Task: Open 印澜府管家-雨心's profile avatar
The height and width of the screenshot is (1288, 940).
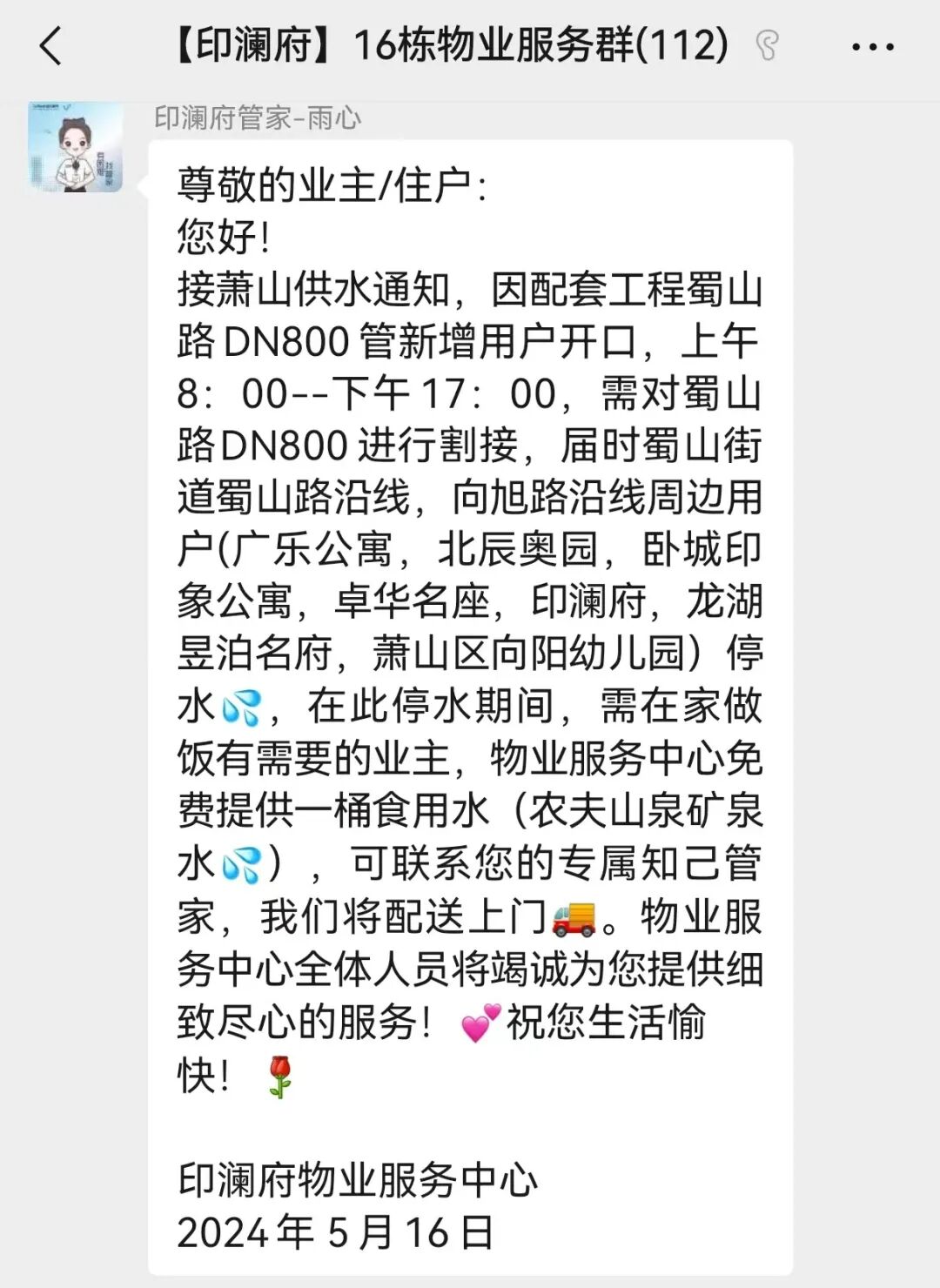Action: coord(76,146)
